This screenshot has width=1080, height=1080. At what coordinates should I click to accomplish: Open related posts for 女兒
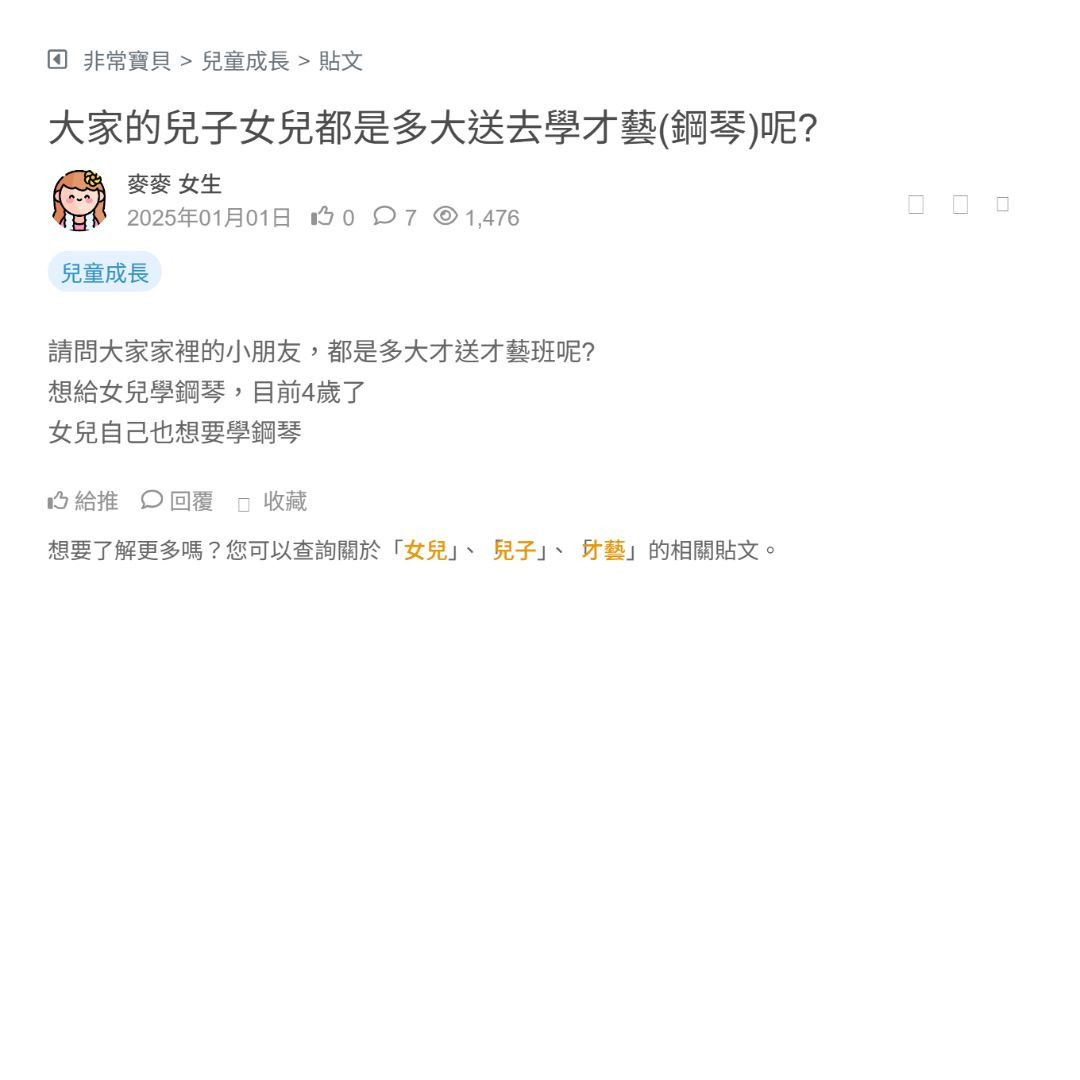pyautogui.click(x=425, y=550)
